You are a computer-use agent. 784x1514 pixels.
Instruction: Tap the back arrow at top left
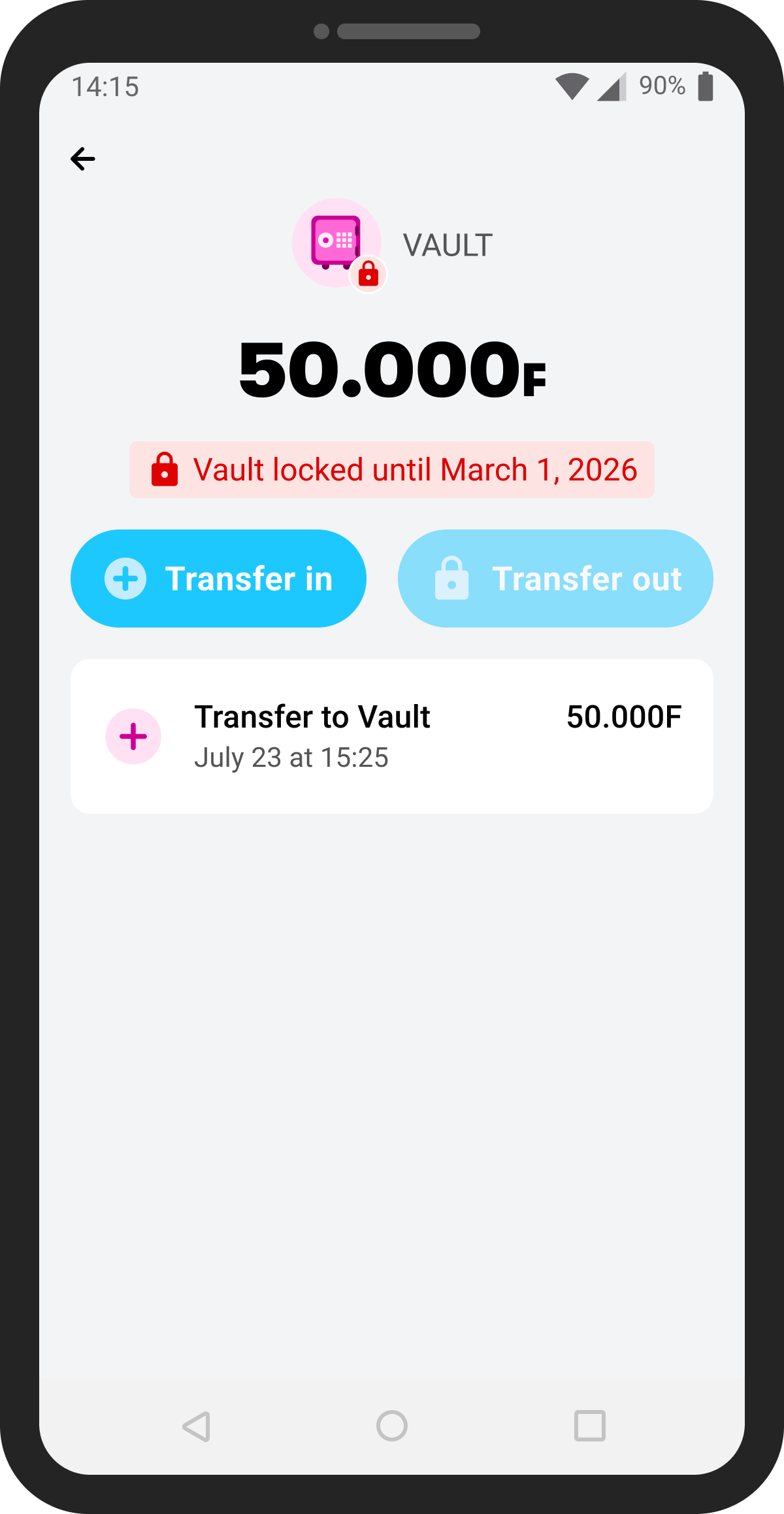tap(83, 158)
